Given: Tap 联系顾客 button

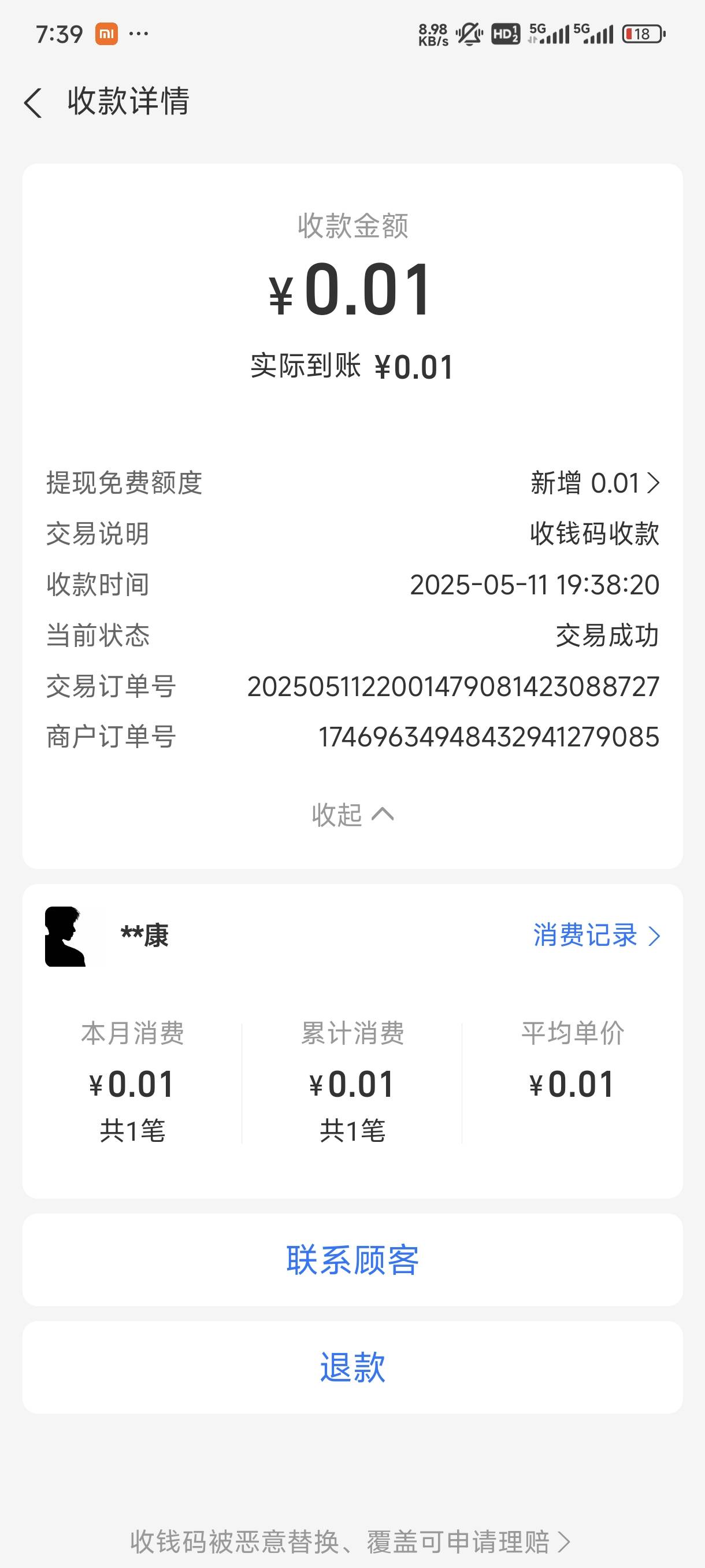Looking at the screenshot, I should [352, 1260].
